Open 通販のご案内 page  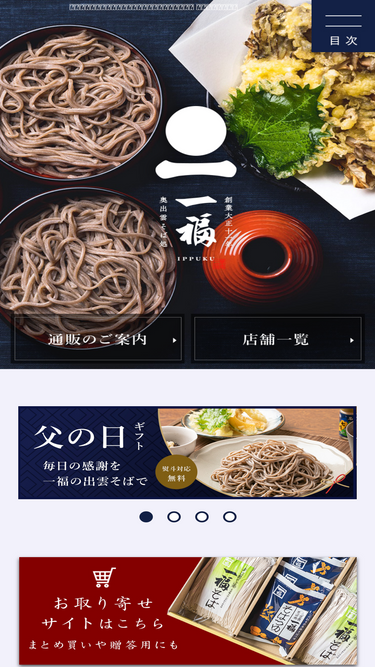click(98, 339)
